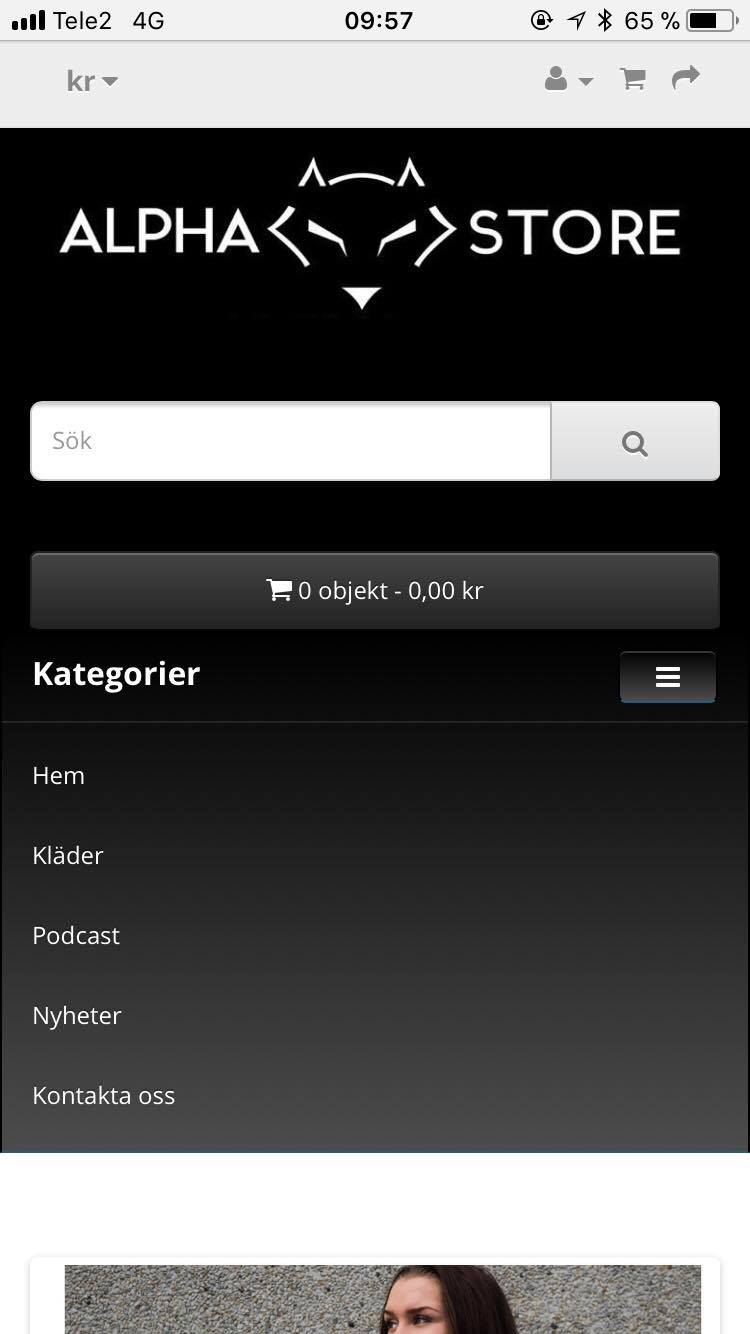Open Kontakta oss page
The width and height of the screenshot is (750, 1334).
coord(104,1096)
